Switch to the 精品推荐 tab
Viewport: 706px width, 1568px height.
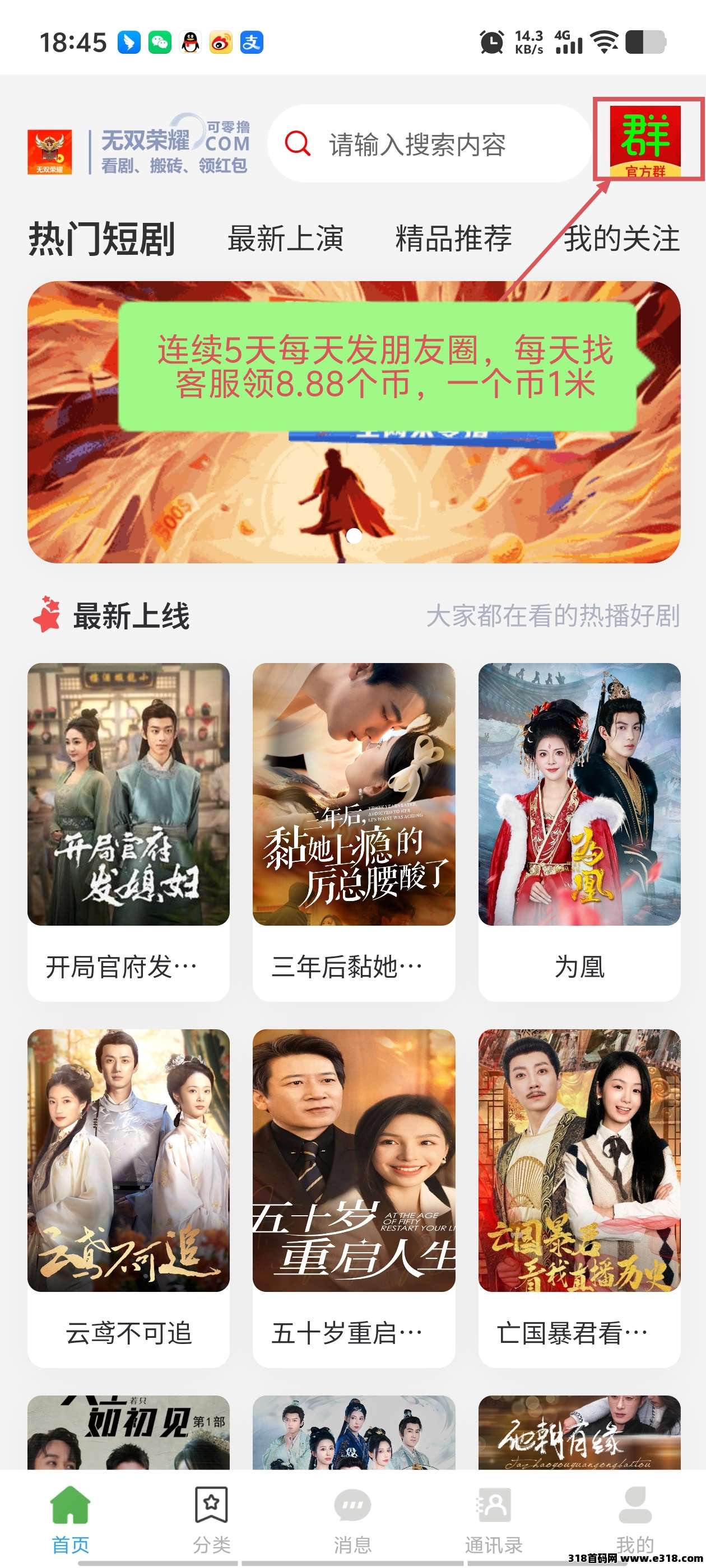point(453,240)
